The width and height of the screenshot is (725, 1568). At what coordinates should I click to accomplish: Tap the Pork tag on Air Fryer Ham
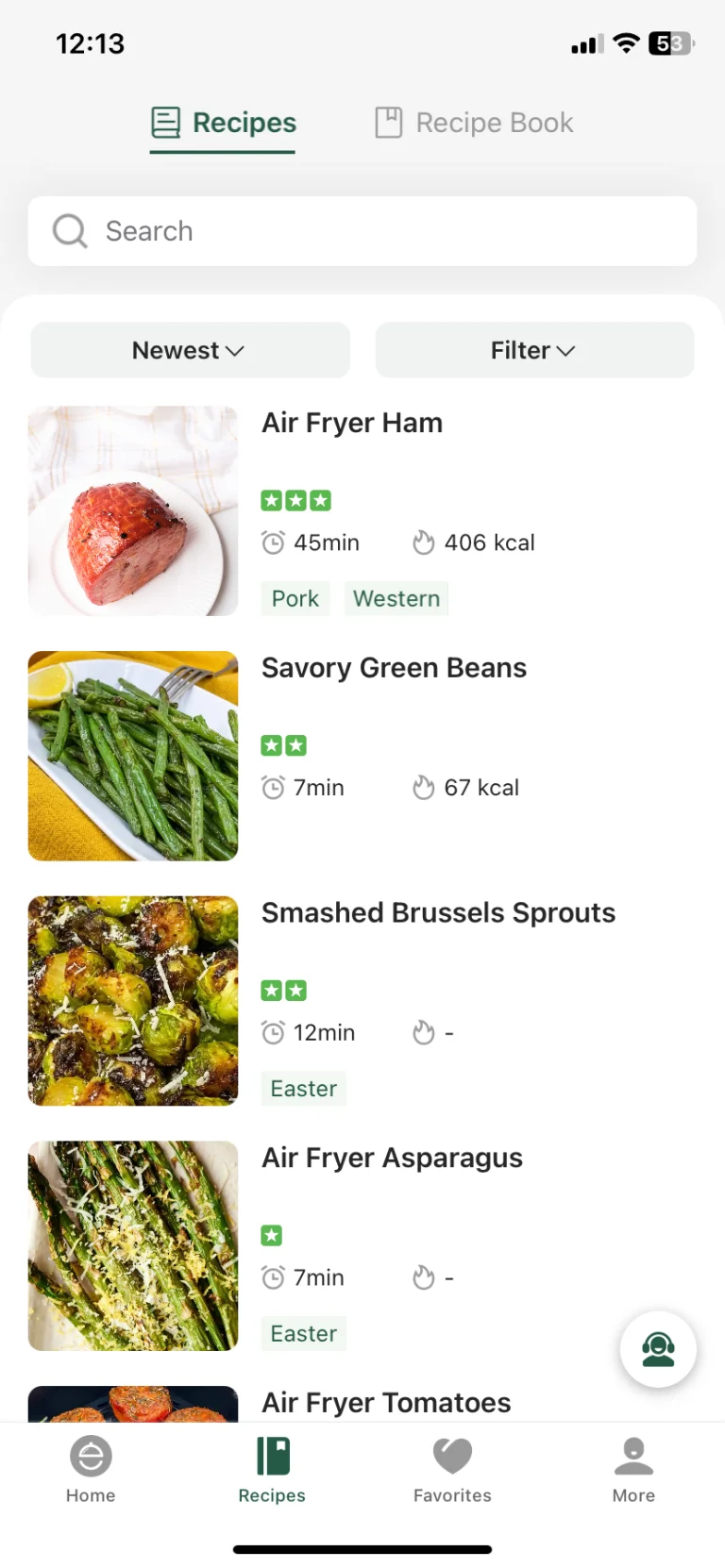295,598
